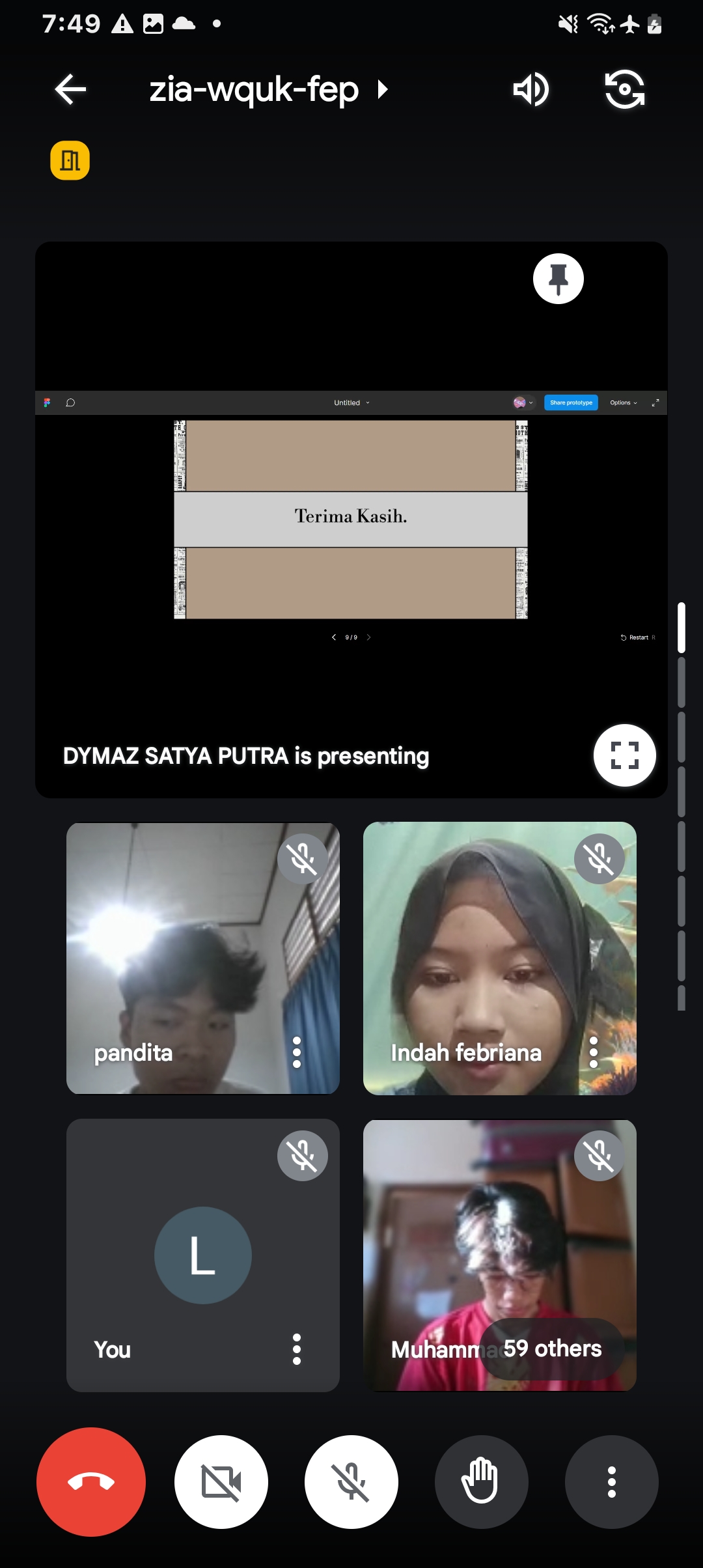
Task: Change the audio output speaker
Action: (x=531, y=89)
